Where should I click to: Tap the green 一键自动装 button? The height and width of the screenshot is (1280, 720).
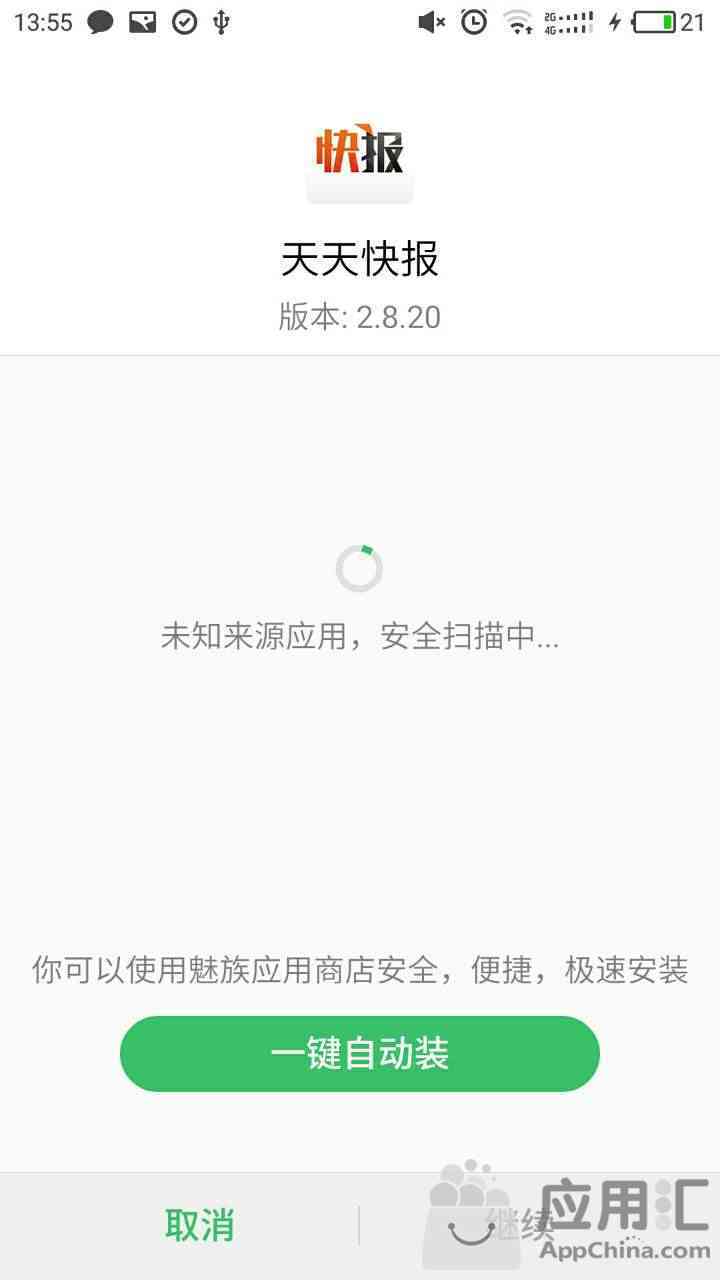tap(360, 1054)
